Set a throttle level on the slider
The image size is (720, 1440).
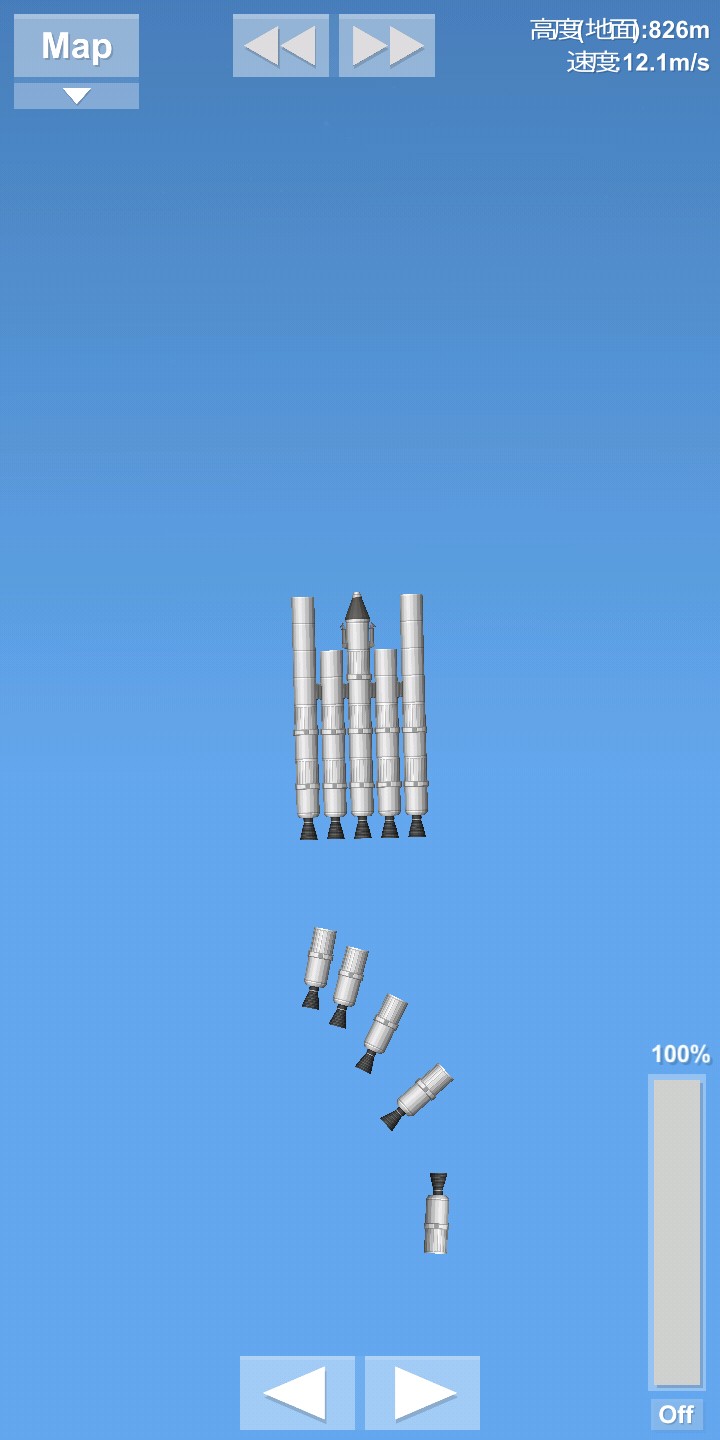[x=677, y=1232]
